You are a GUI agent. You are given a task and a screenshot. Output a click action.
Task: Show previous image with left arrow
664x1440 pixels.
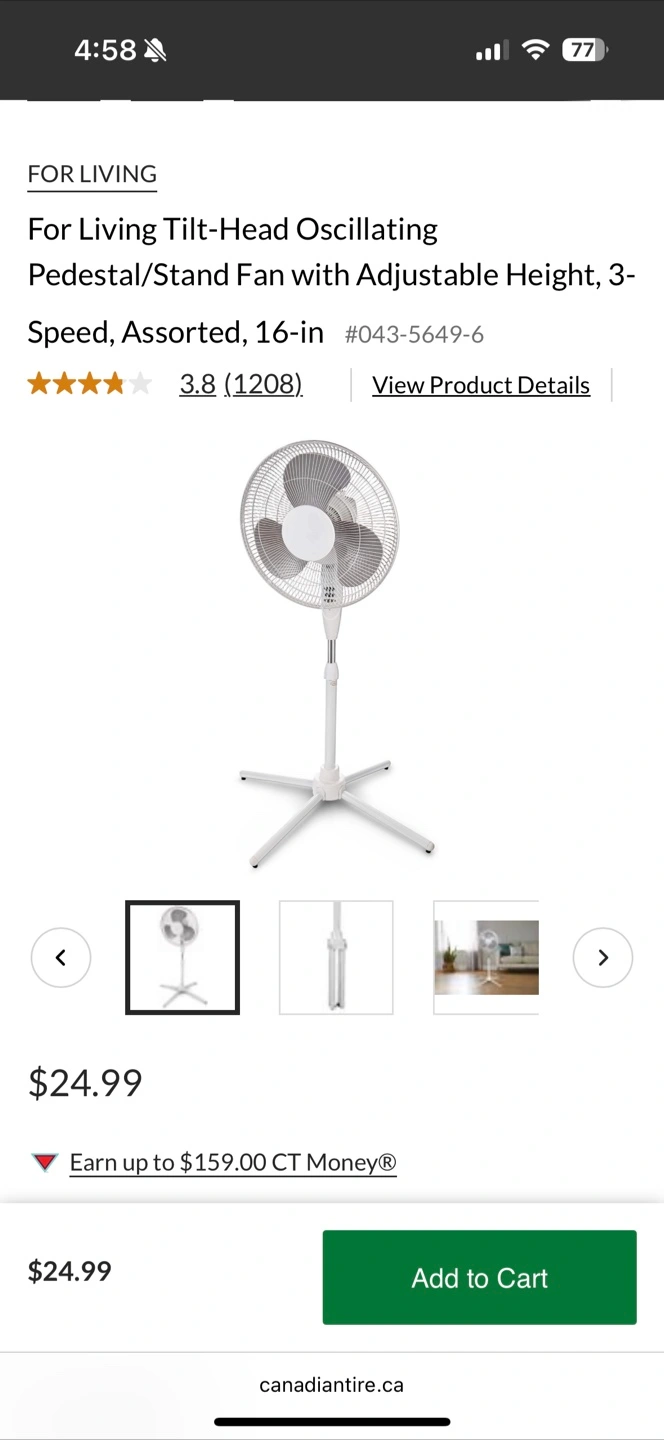(x=61, y=958)
